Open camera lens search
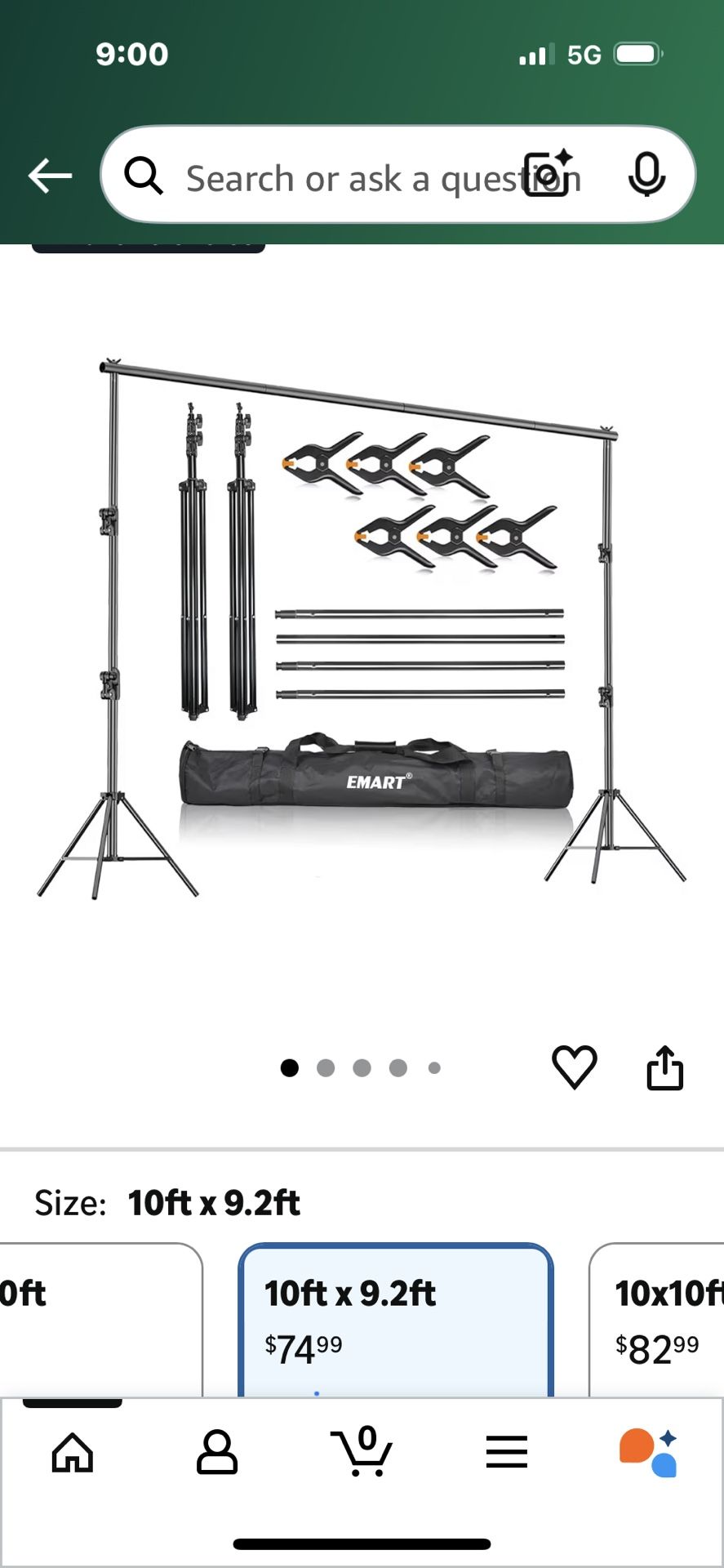724x1568 pixels. 547,174
